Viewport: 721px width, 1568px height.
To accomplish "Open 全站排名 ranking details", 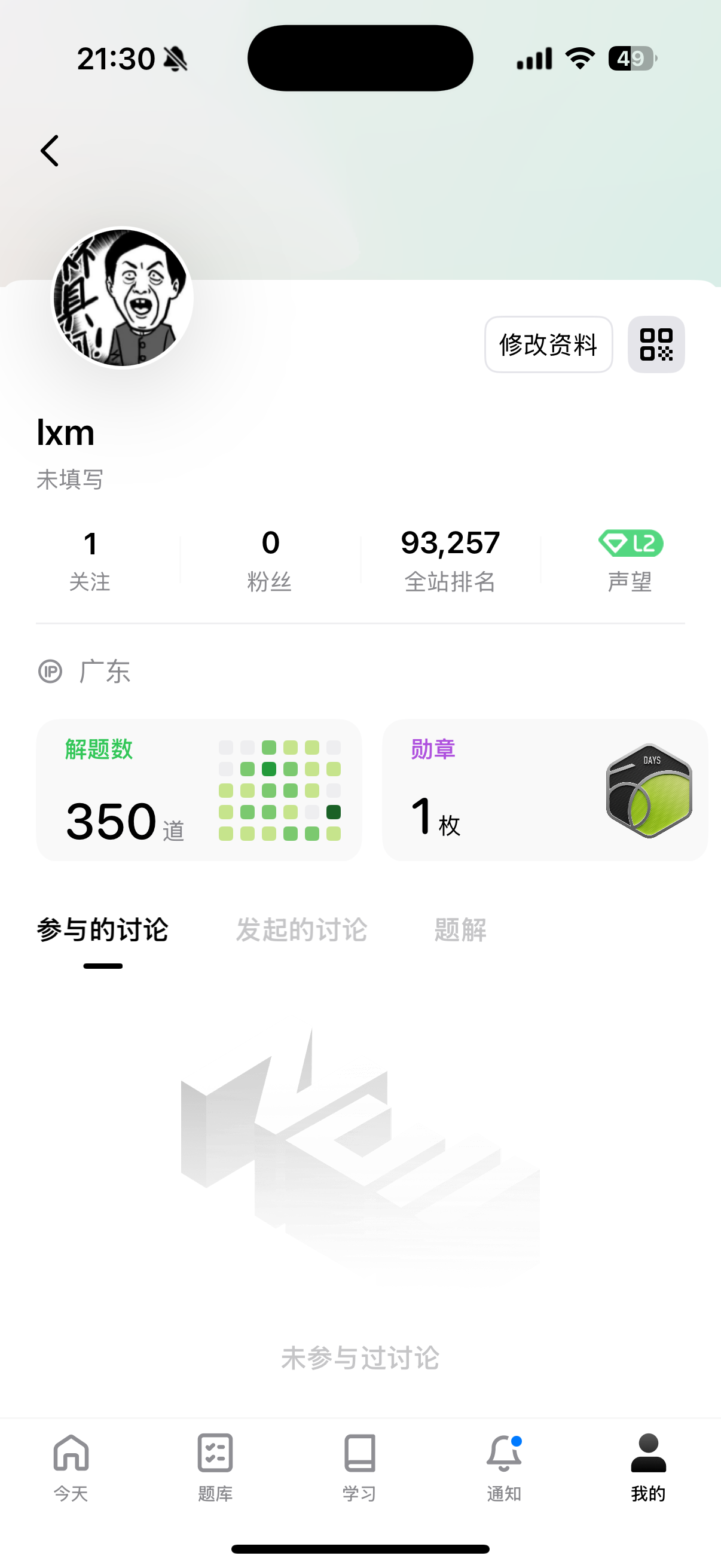I will coord(450,560).
